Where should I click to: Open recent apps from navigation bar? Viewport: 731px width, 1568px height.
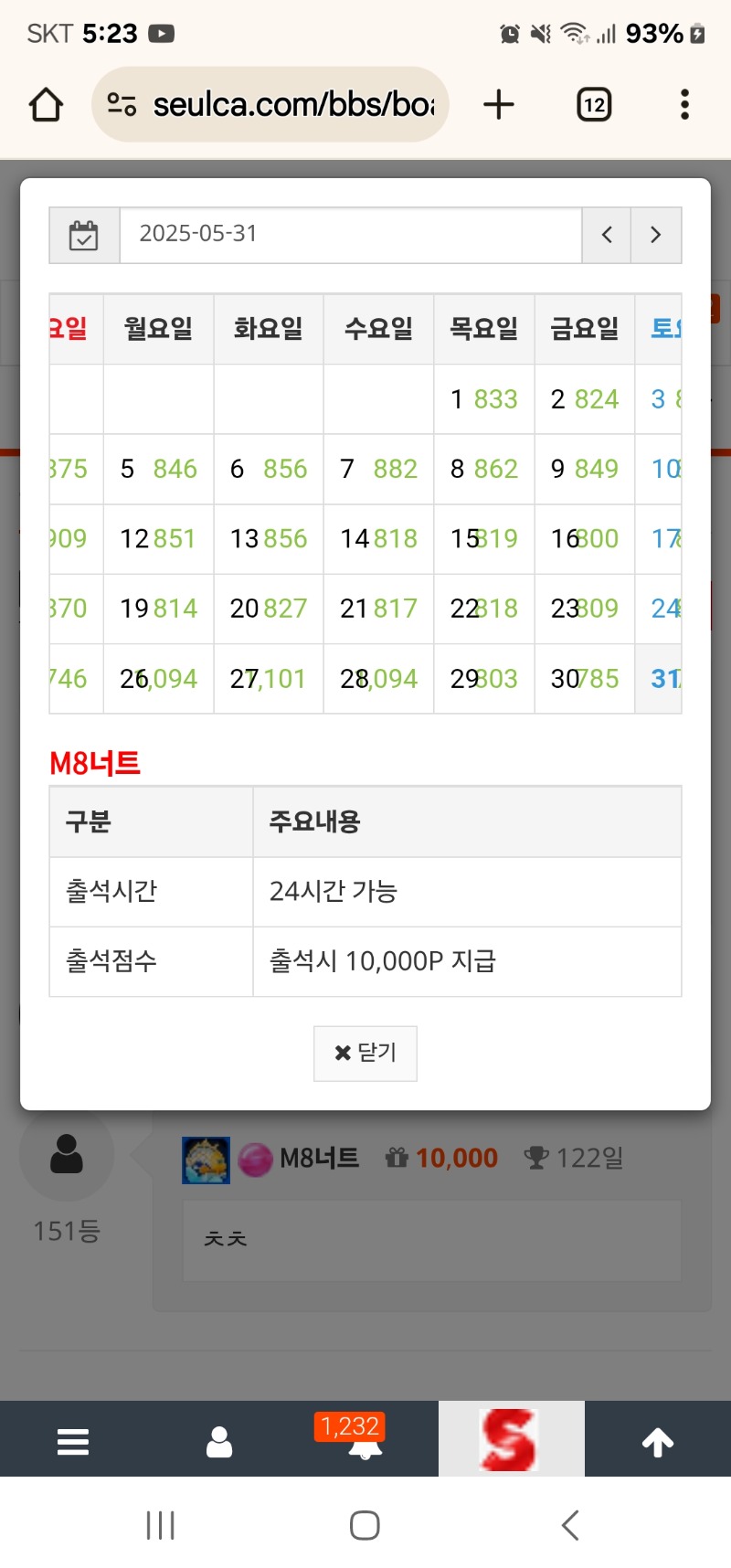tap(161, 1525)
